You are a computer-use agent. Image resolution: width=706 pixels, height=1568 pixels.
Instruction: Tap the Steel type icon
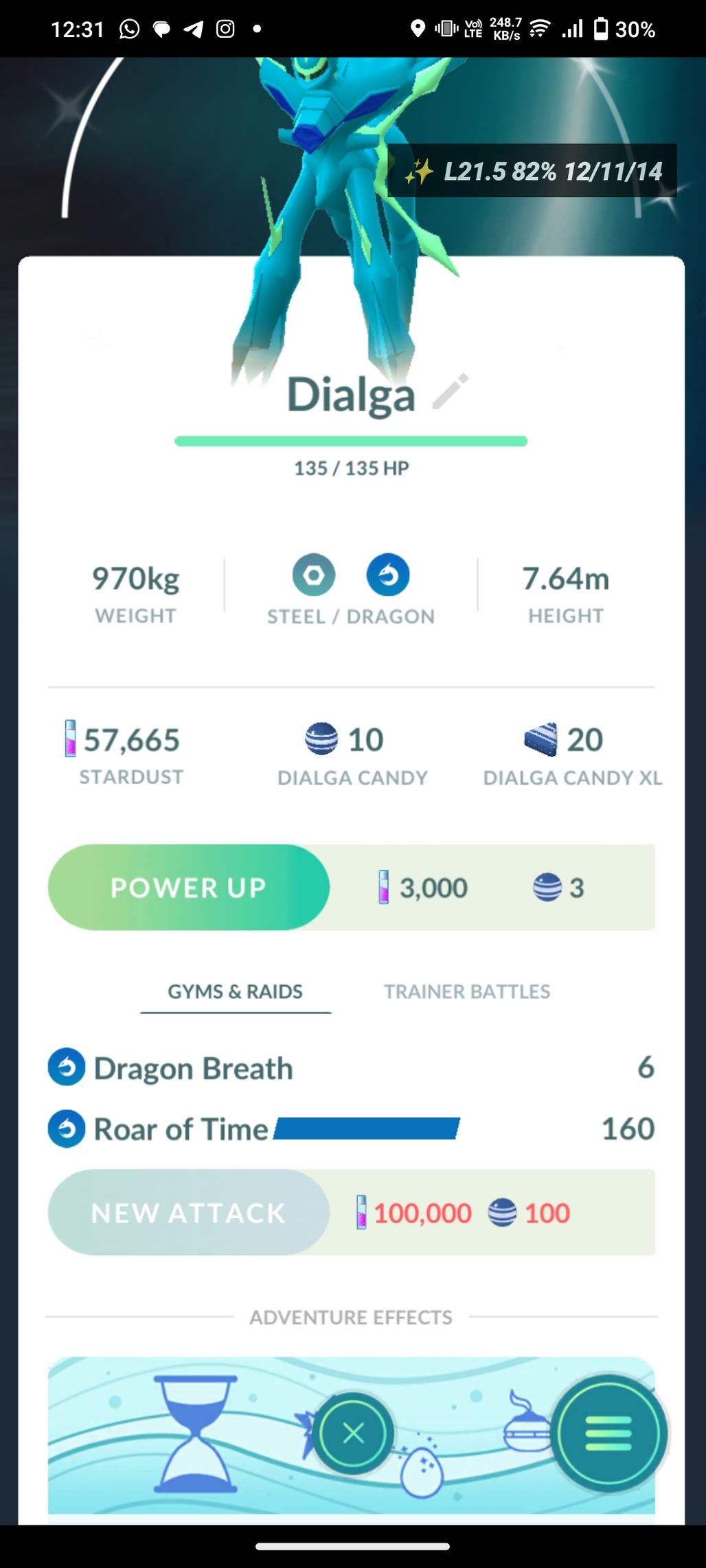pos(314,575)
